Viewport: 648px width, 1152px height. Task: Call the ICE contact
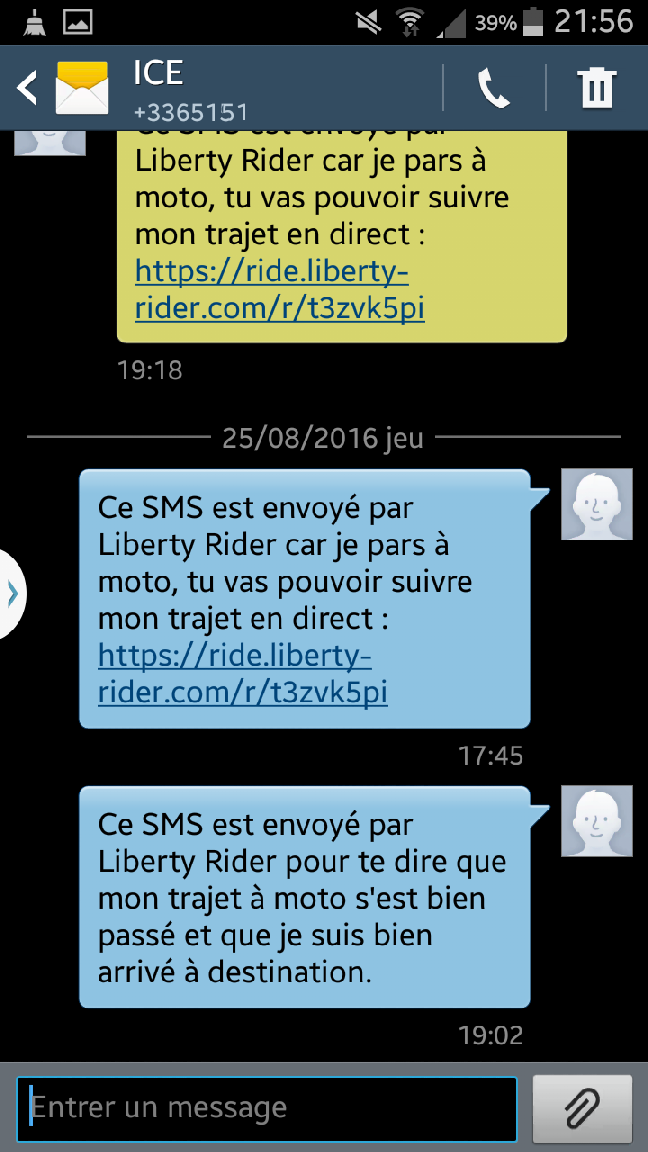pos(494,89)
